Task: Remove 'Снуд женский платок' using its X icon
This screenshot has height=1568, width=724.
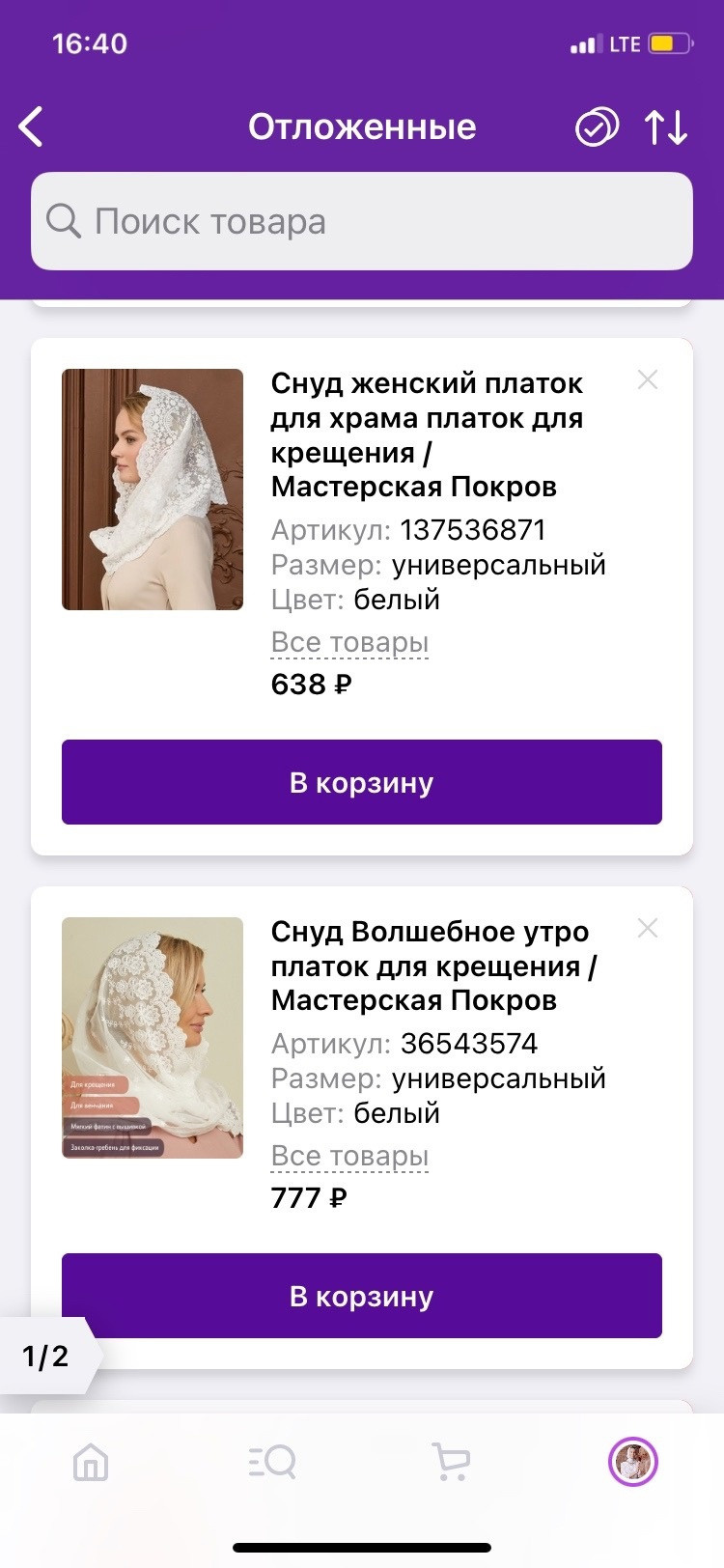Action: pyautogui.click(x=648, y=379)
